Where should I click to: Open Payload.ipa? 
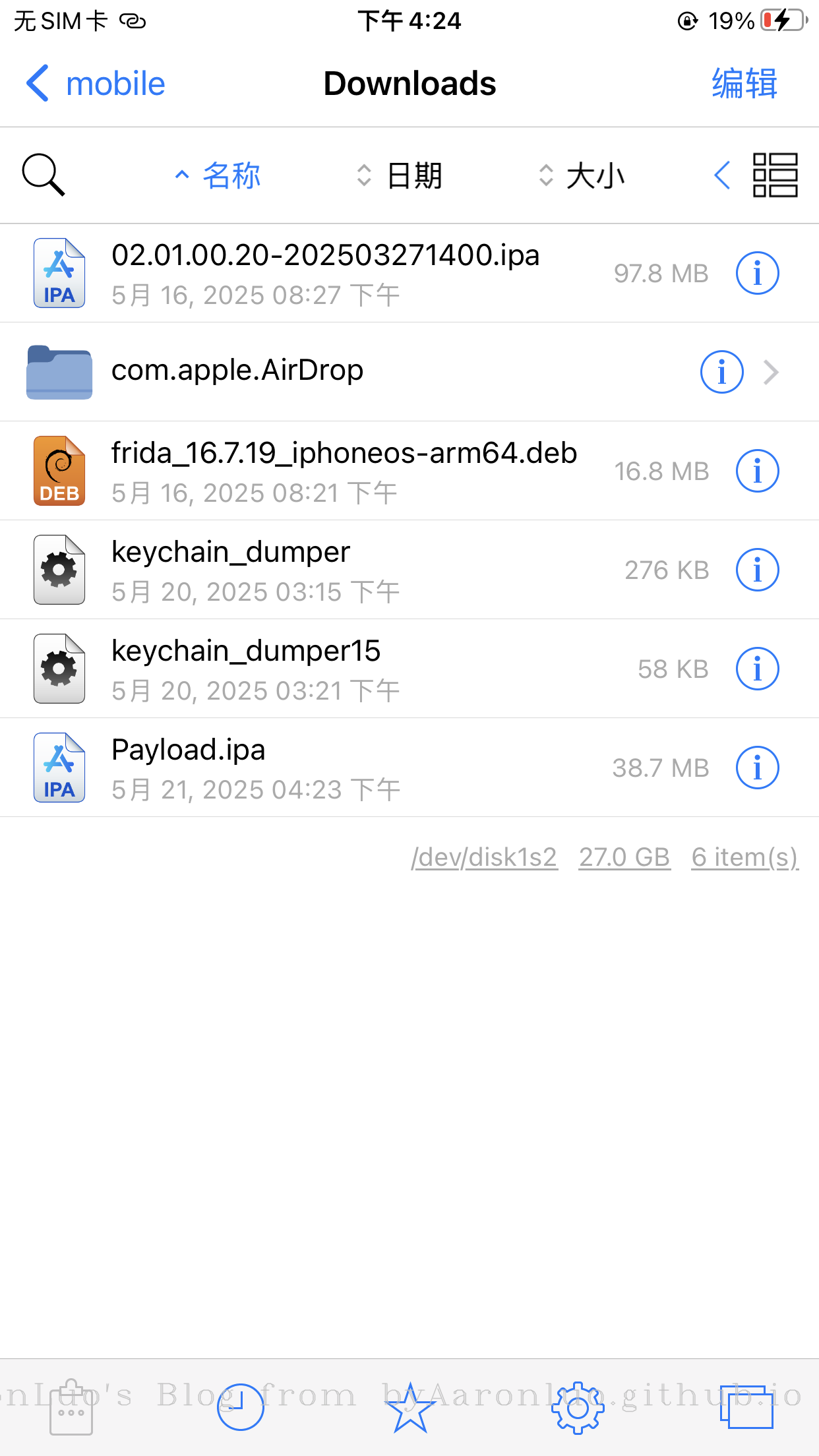[x=189, y=768]
